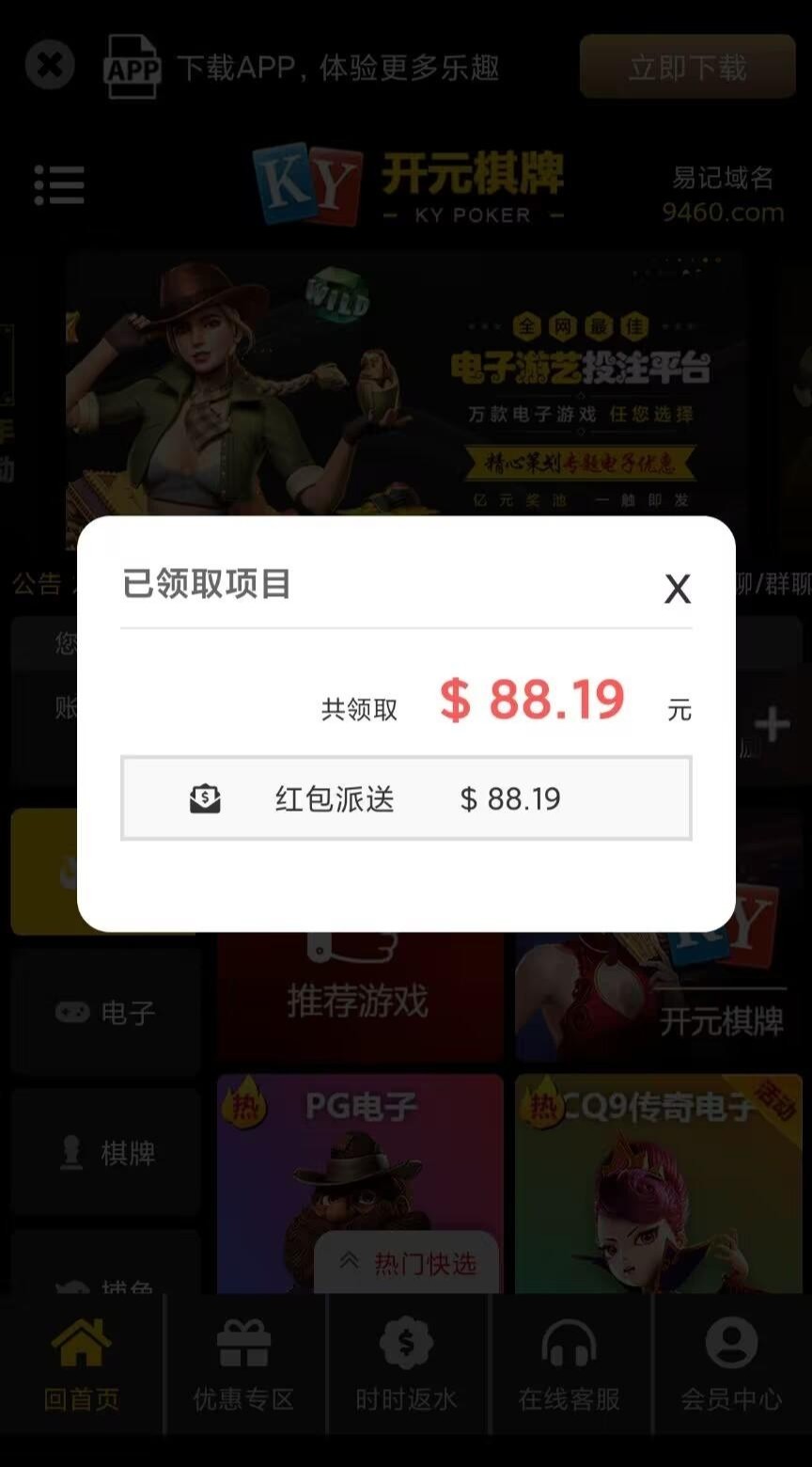The height and width of the screenshot is (1467, 812).
Task: Contact 在线客服 support
Action: 569,1364
